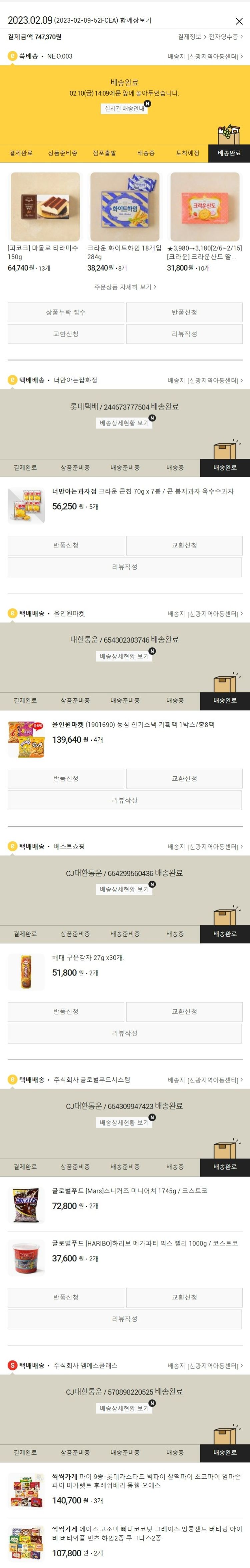Image resolution: width=250 pixels, height=1568 pixels.
Task: Open 배송지 link for 올인원마켓 section
Action: [205, 613]
